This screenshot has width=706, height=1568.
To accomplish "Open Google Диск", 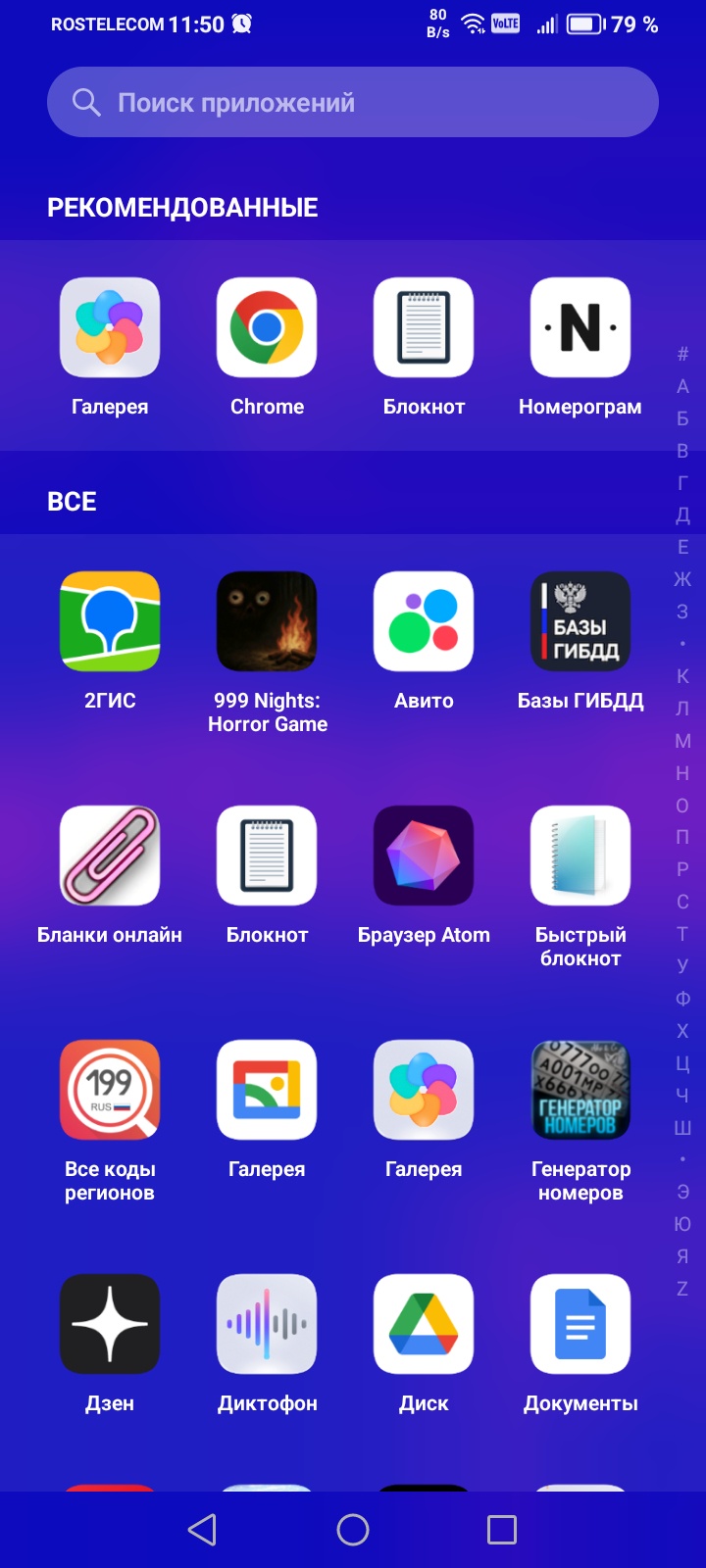I will [424, 1325].
